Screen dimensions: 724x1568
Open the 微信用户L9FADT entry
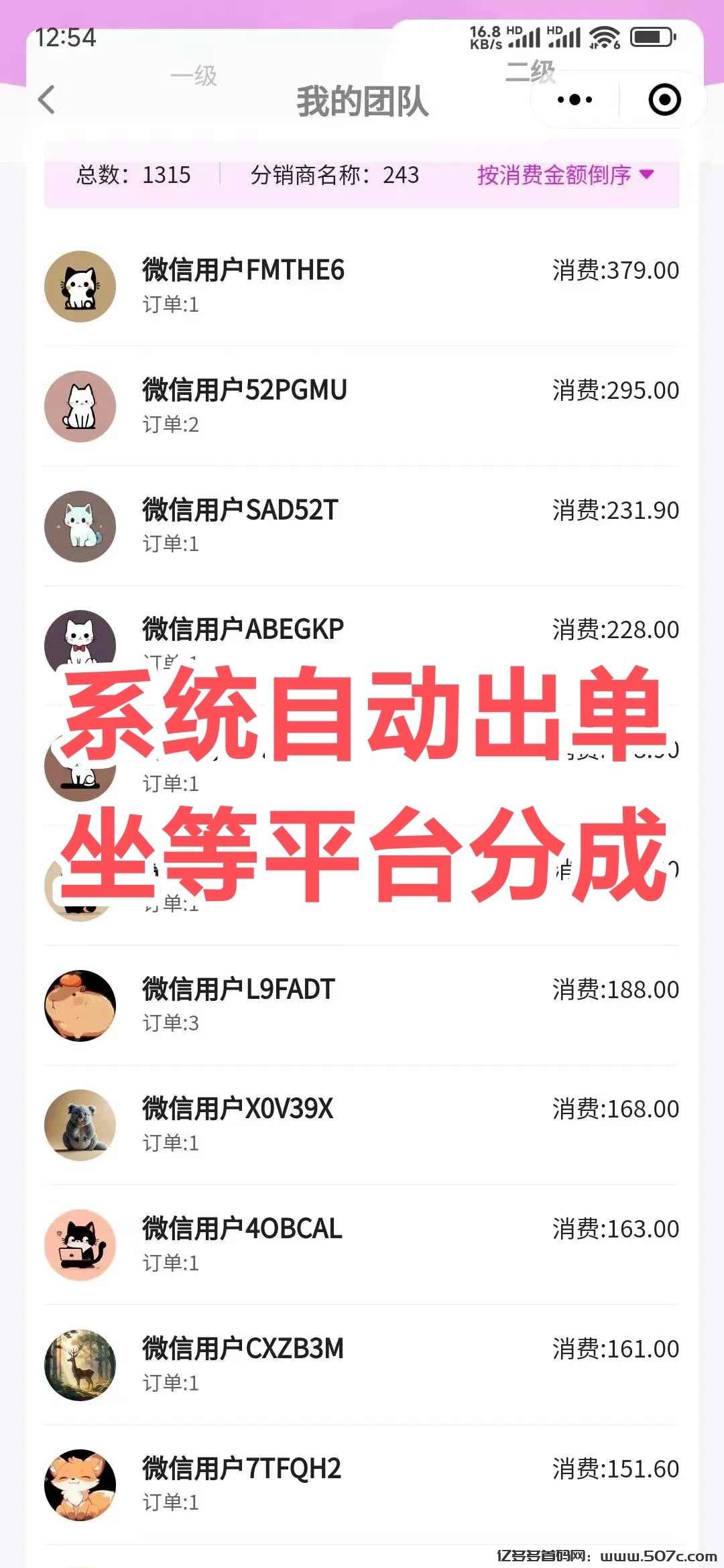361,1005
